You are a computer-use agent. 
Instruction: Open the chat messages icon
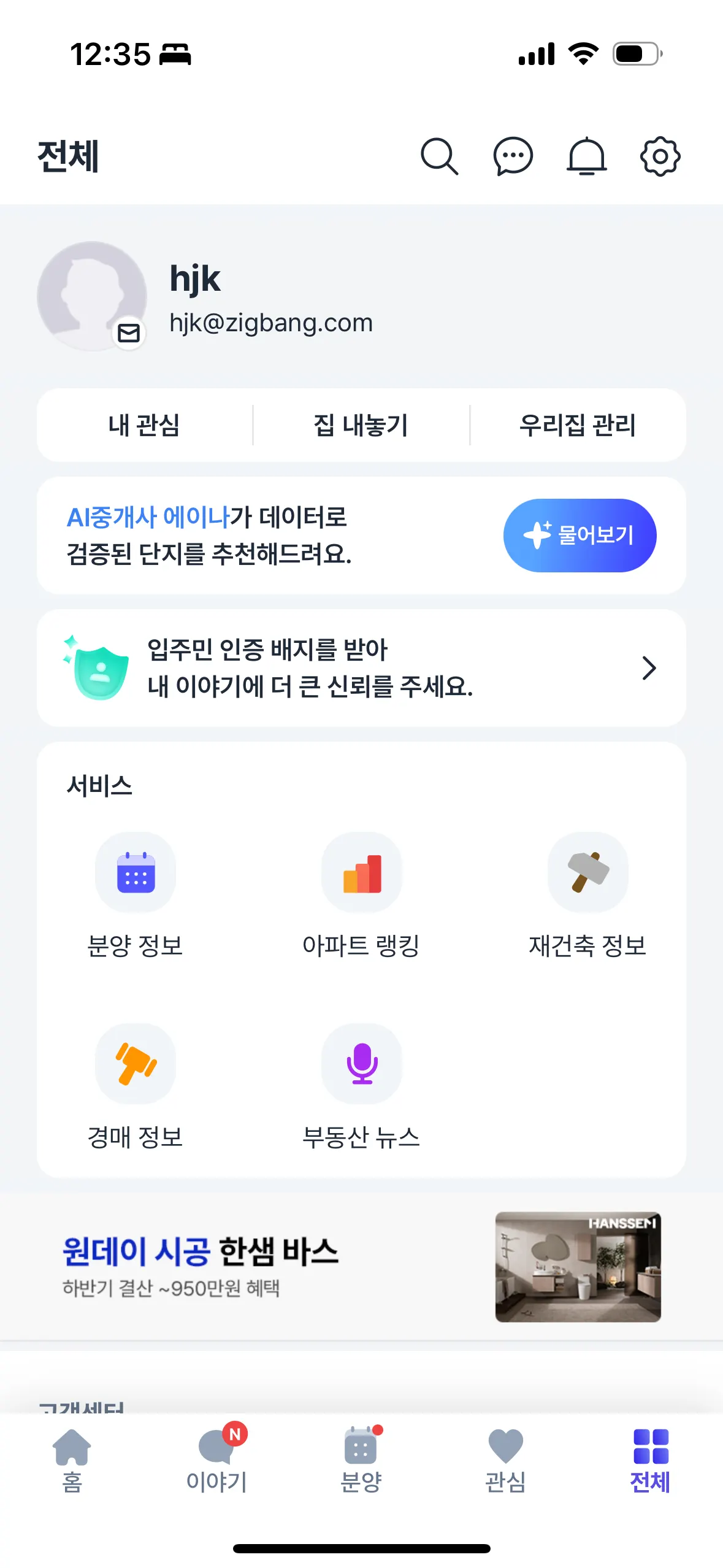(513, 156)
